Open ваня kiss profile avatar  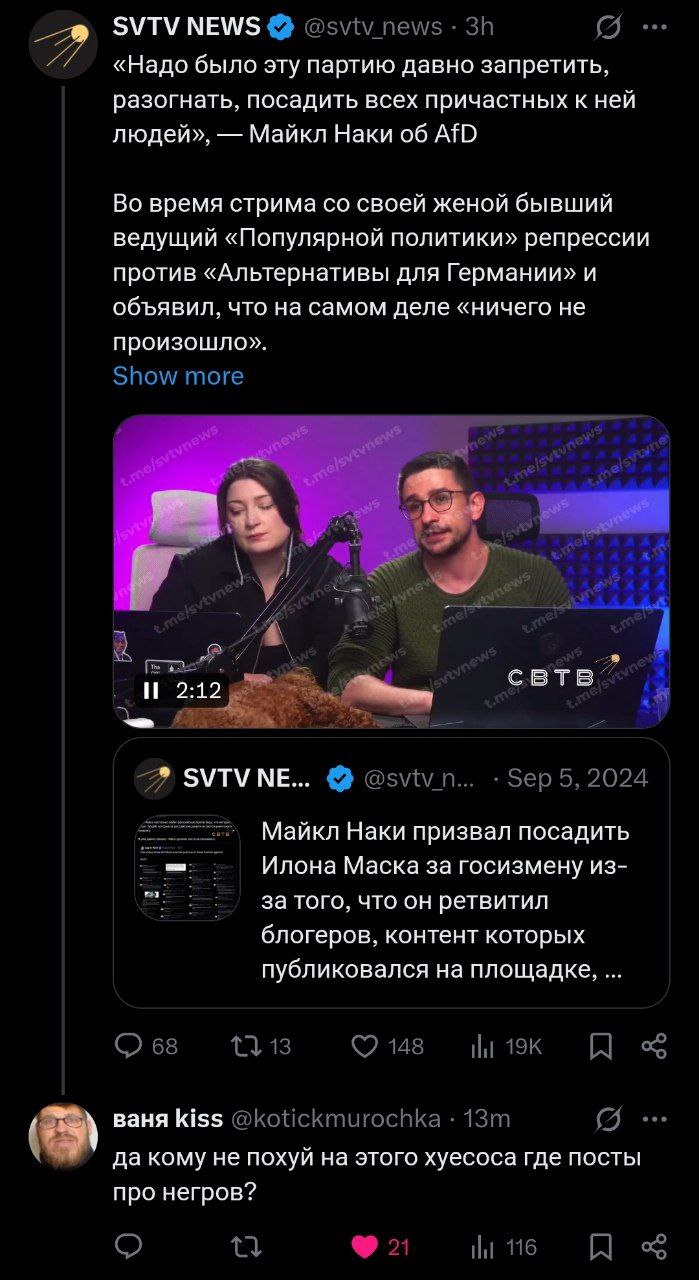coord(62,1134)
